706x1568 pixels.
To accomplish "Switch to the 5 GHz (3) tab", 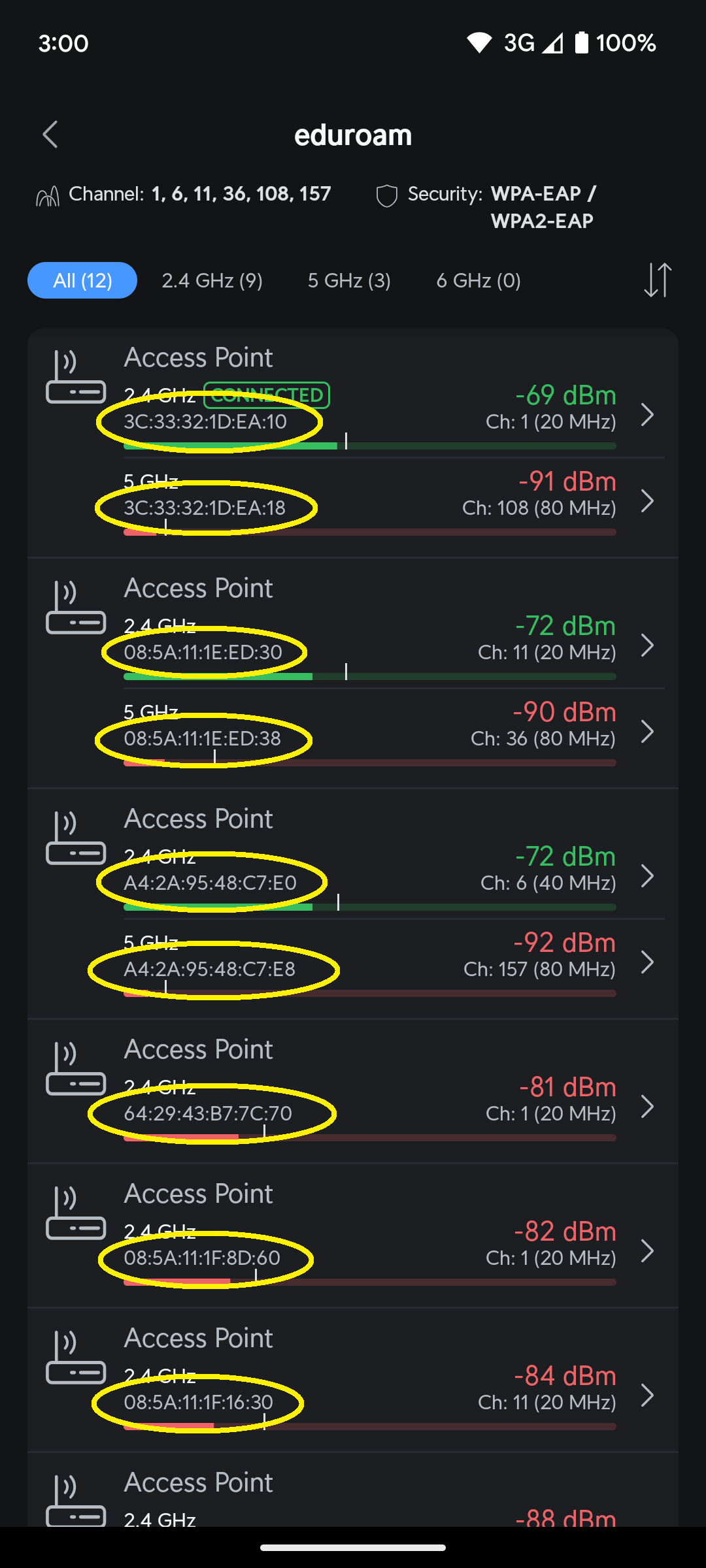I will click(349, 280).
